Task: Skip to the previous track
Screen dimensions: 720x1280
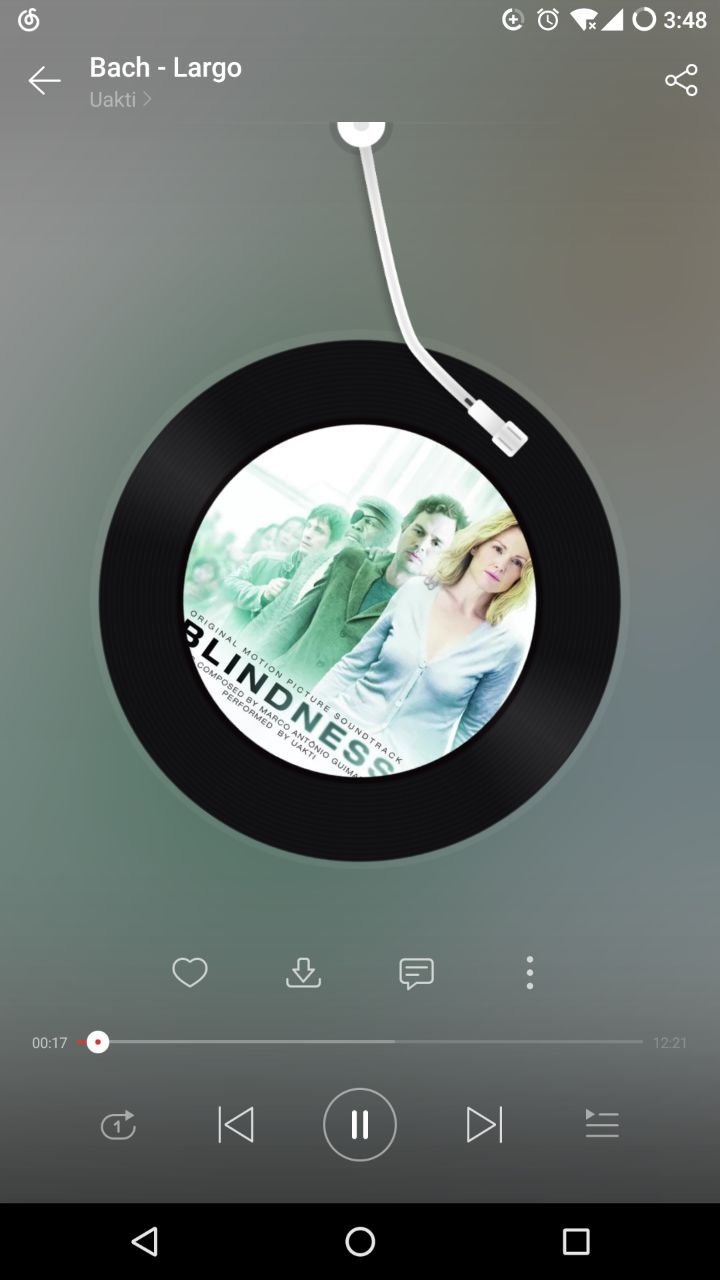Action: [x=236, y=1125]
